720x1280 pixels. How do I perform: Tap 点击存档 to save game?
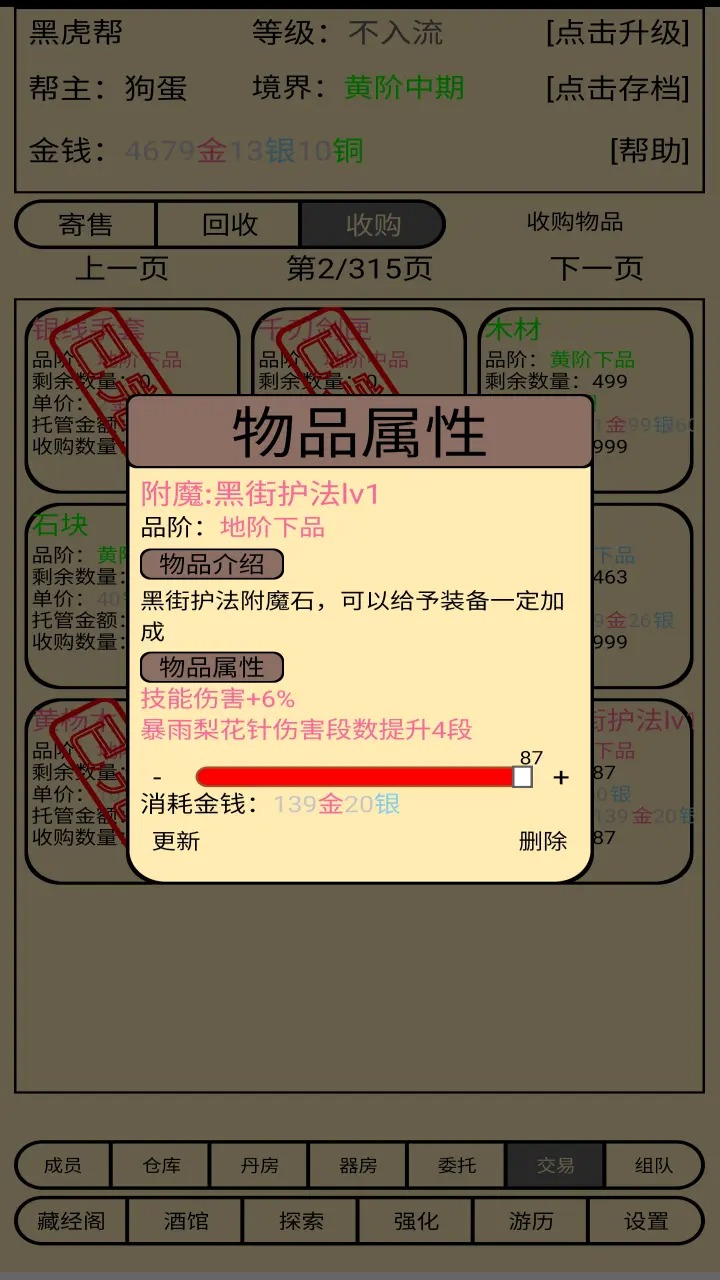click(617, 88)
